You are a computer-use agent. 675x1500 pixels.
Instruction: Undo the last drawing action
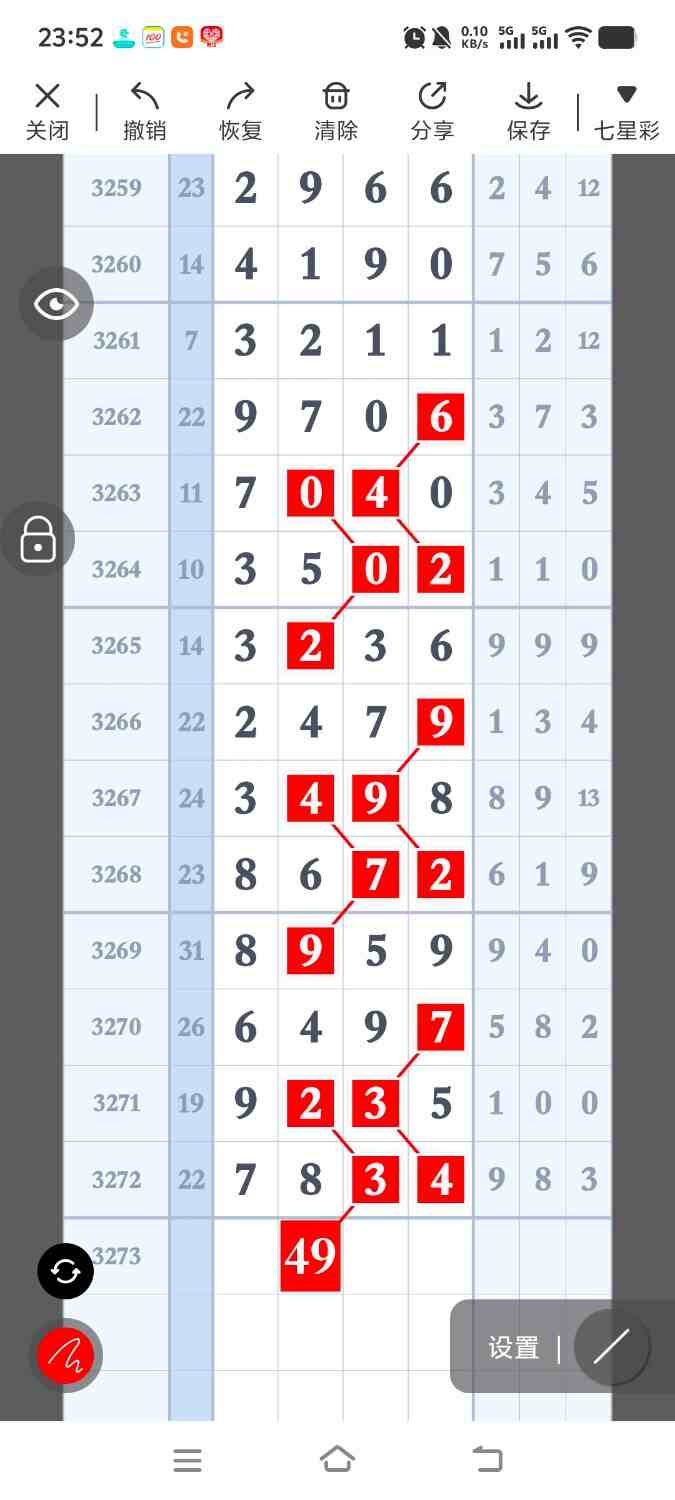pyautogui.click(x=144, y=111)
